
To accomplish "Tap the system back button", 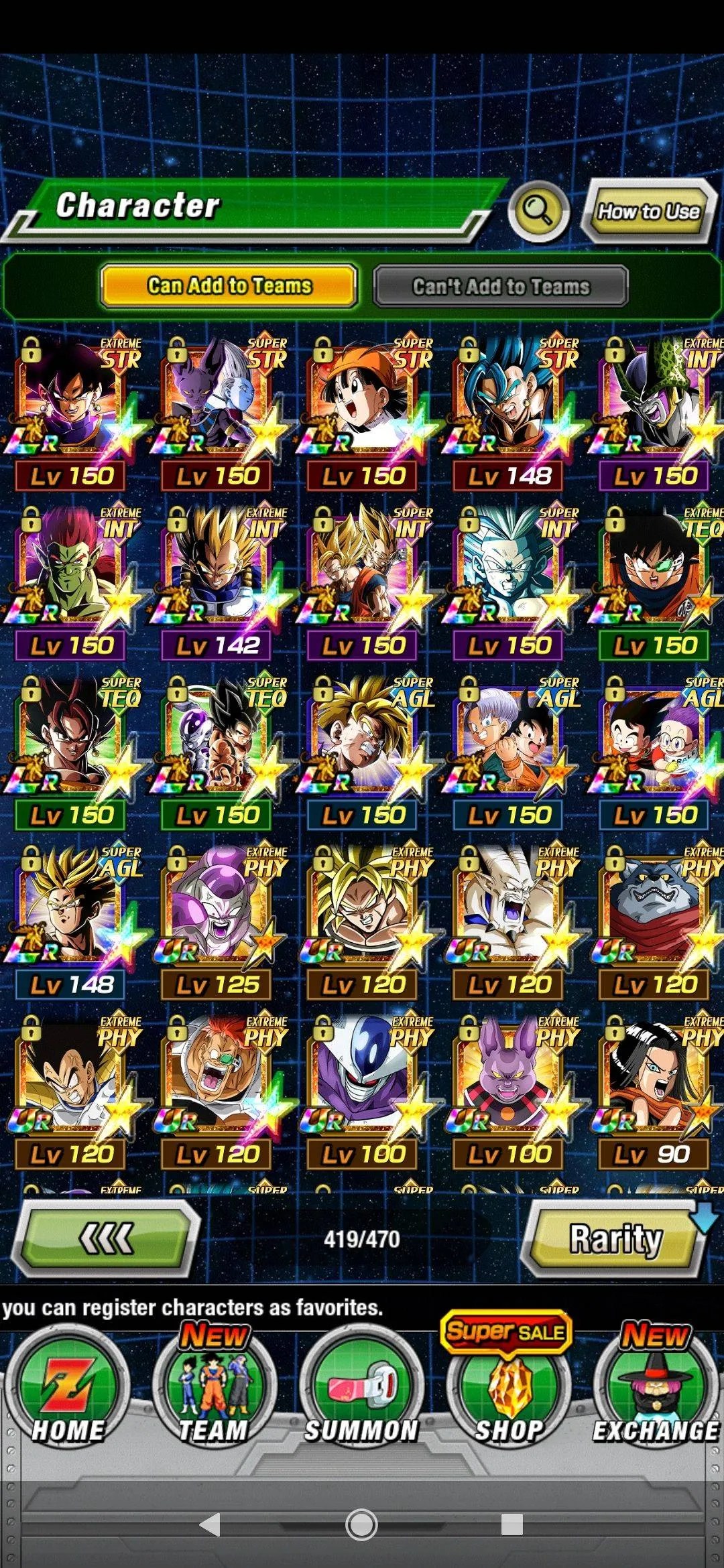I will coord(210,1524).
